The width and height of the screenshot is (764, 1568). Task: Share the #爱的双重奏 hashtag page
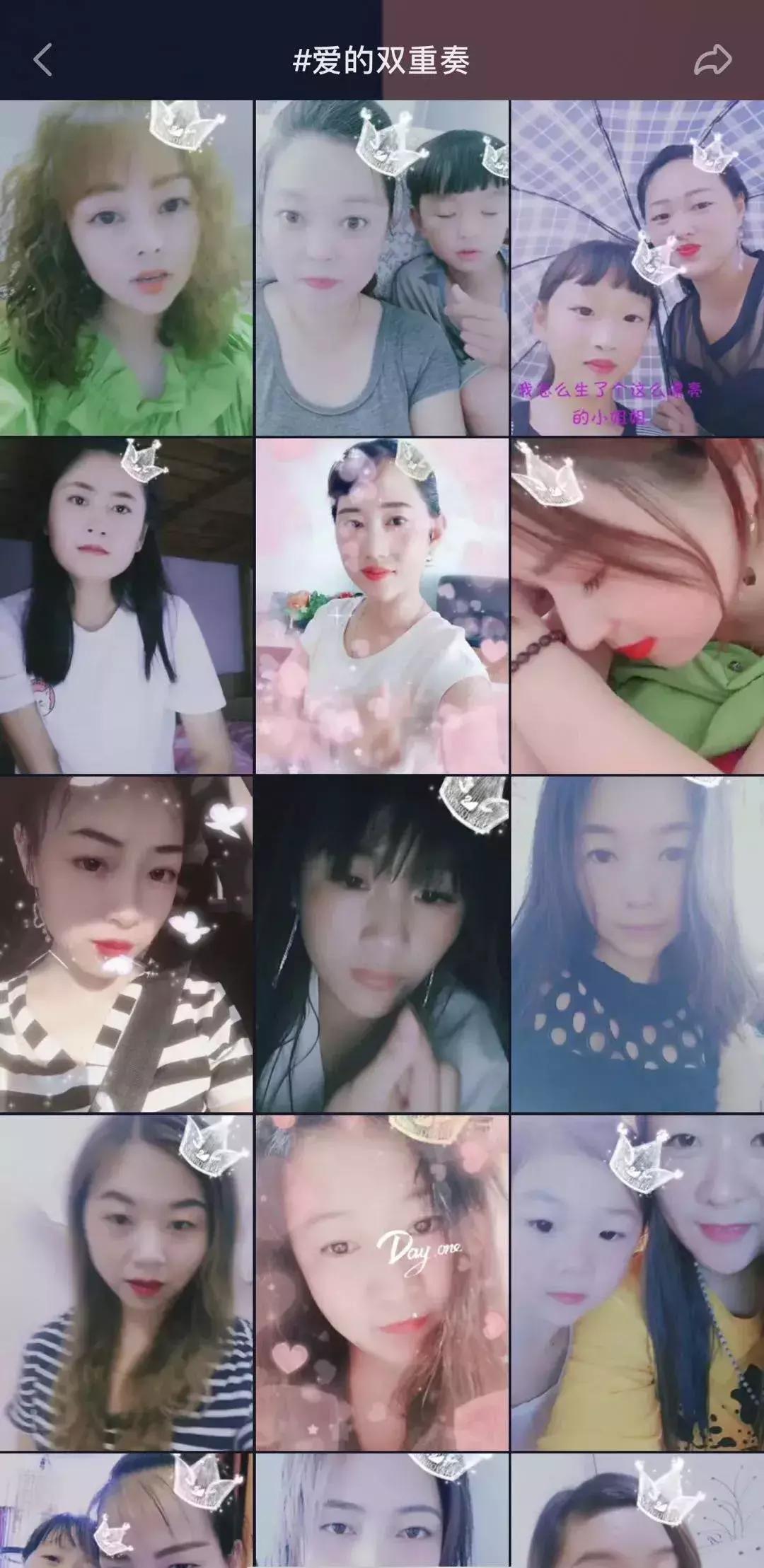[712, 60]
